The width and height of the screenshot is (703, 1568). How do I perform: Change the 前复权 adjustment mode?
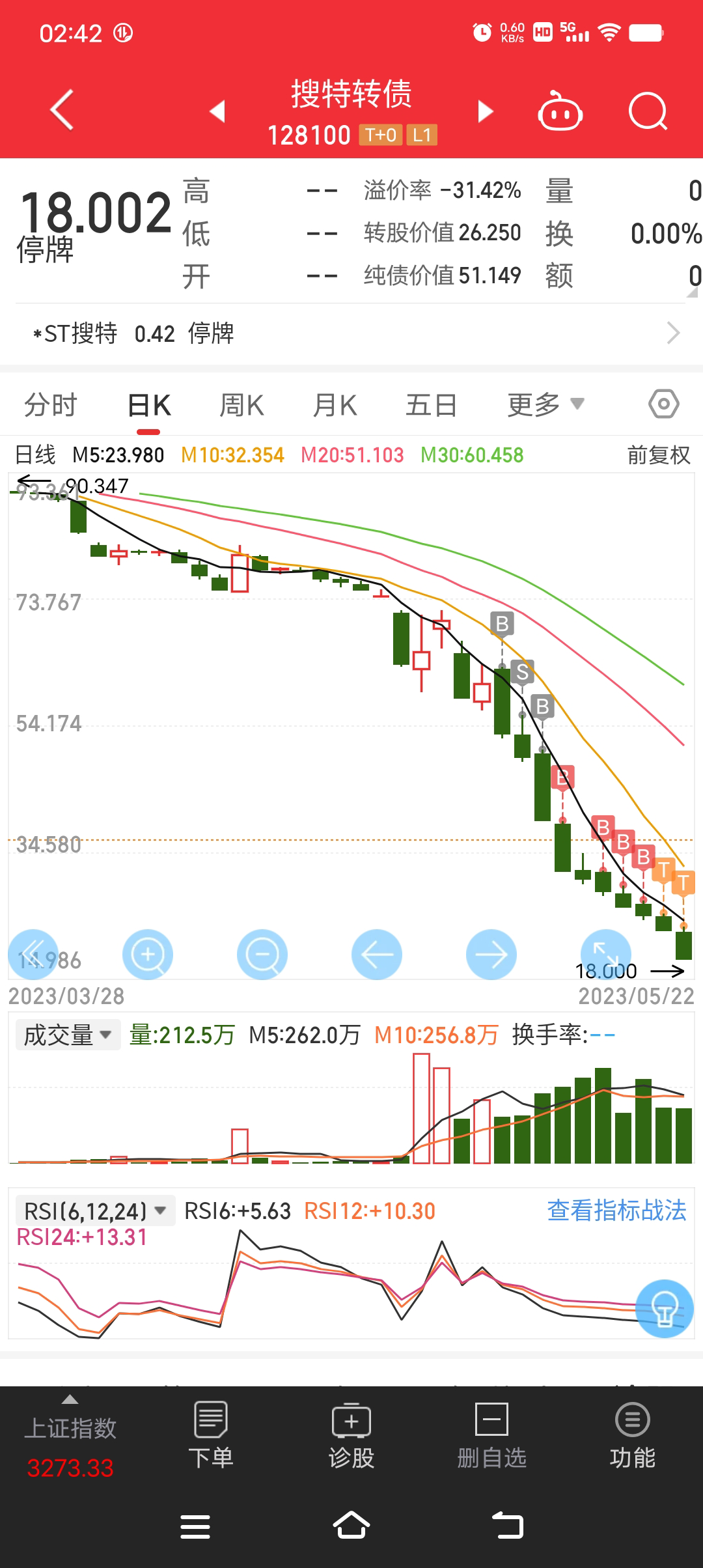(658, 455)
